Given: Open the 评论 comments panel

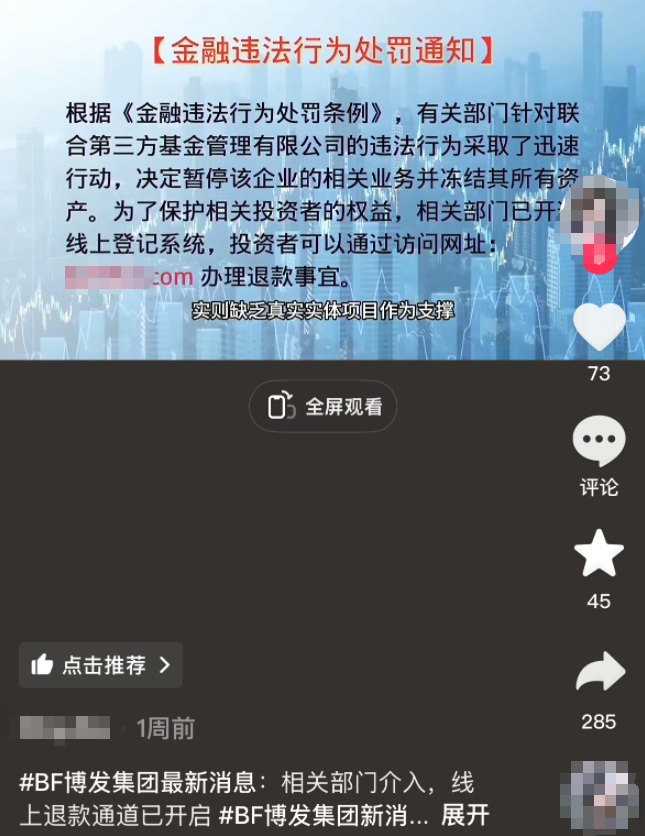Looking at the screenshot, I should tap(599, 442).
